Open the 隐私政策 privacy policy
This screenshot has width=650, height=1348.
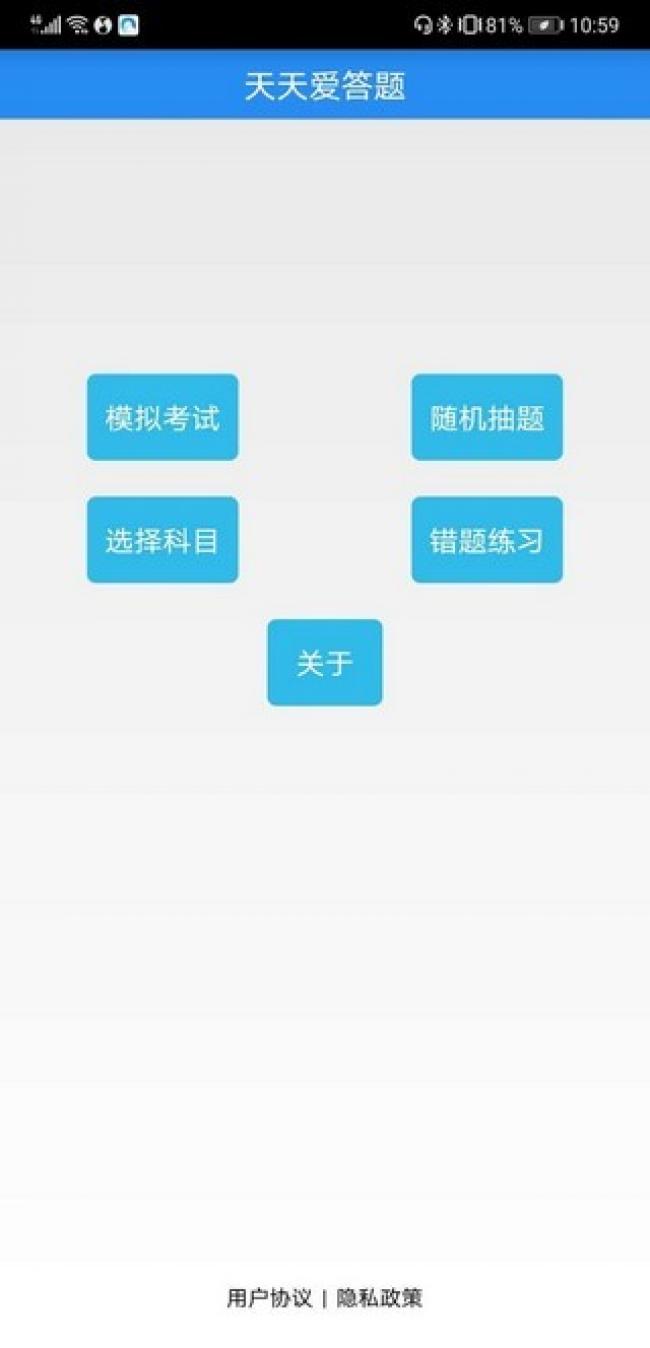(379, 1298)
